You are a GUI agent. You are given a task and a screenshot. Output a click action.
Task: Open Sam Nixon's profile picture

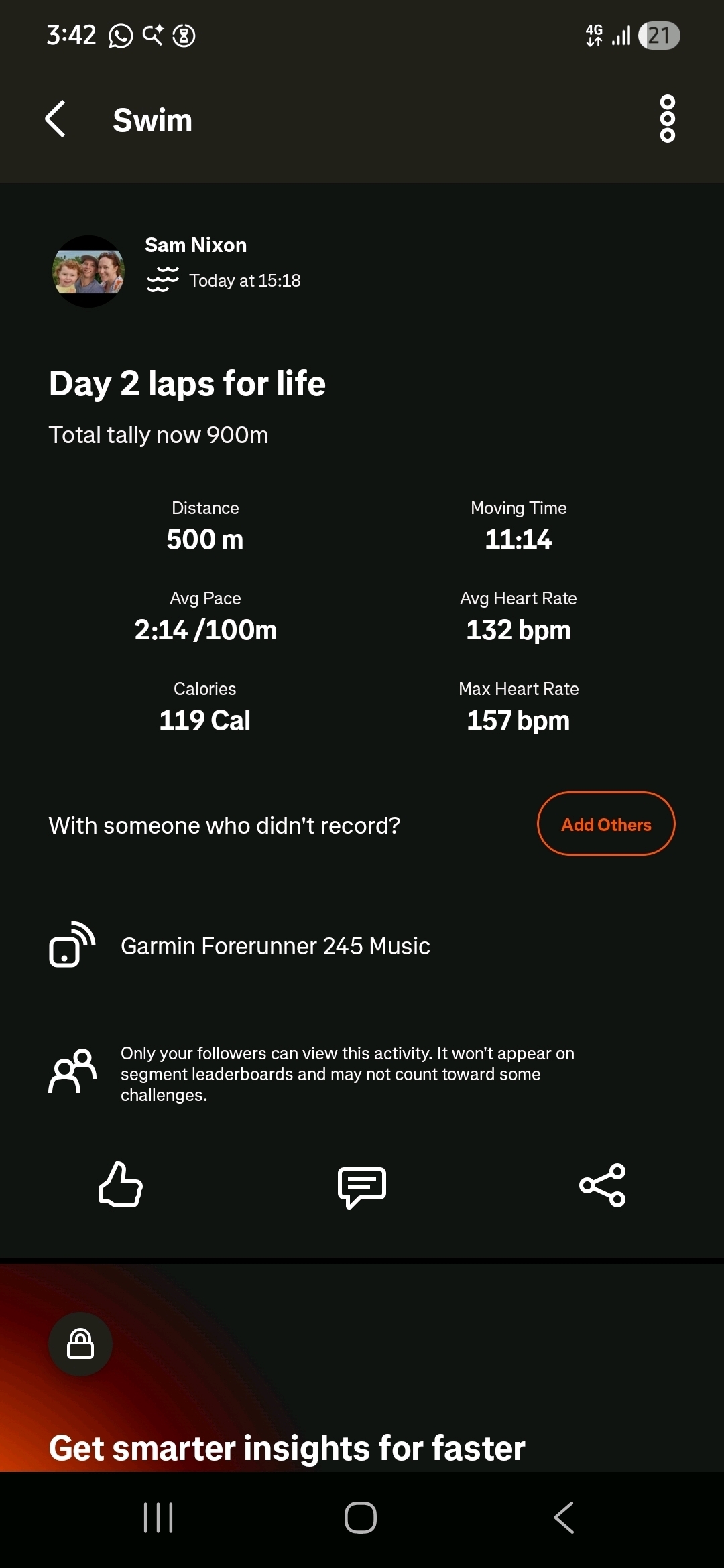pos(88,271)
